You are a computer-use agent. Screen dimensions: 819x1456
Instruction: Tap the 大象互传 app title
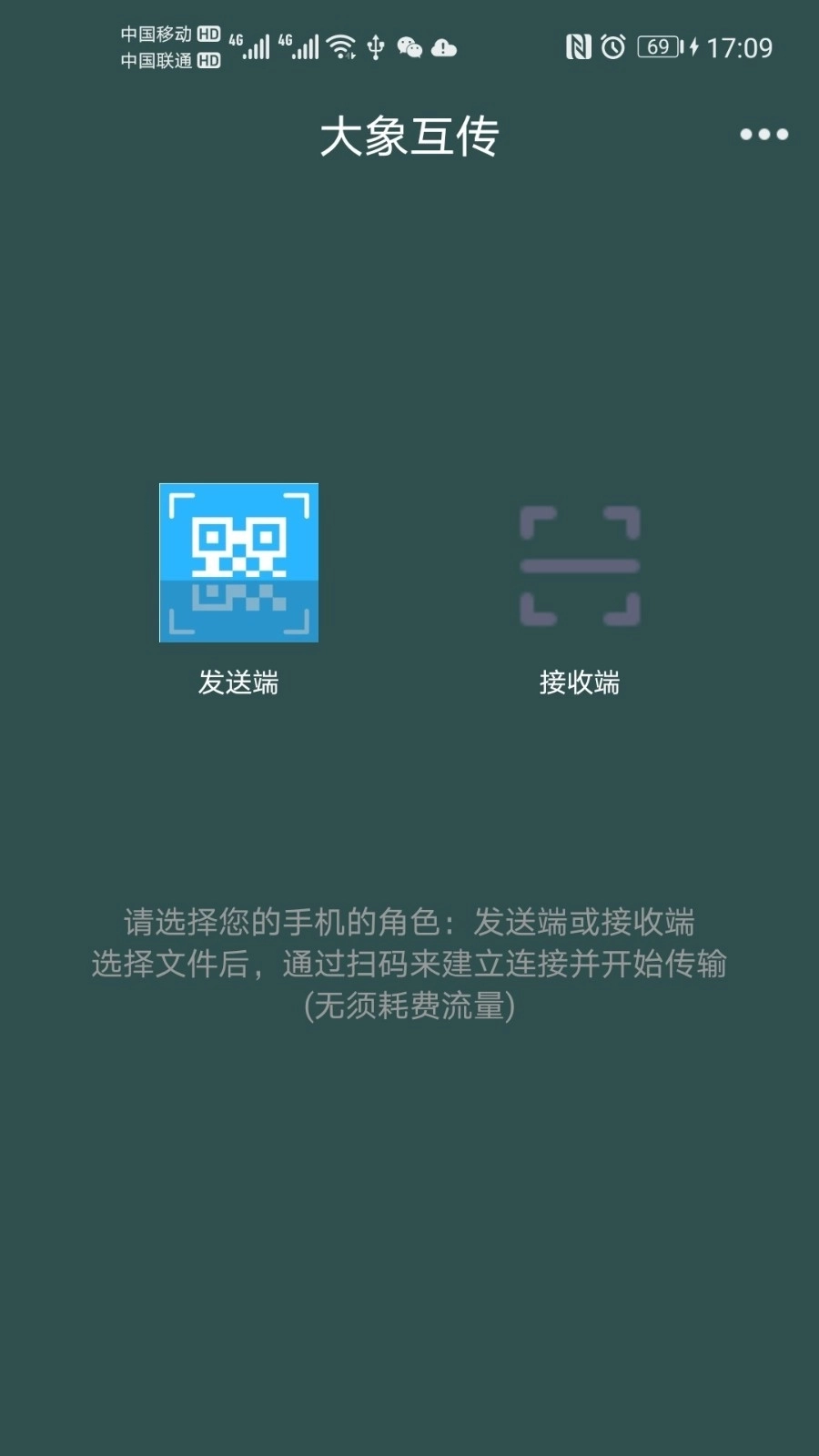(x=409, y=138)
